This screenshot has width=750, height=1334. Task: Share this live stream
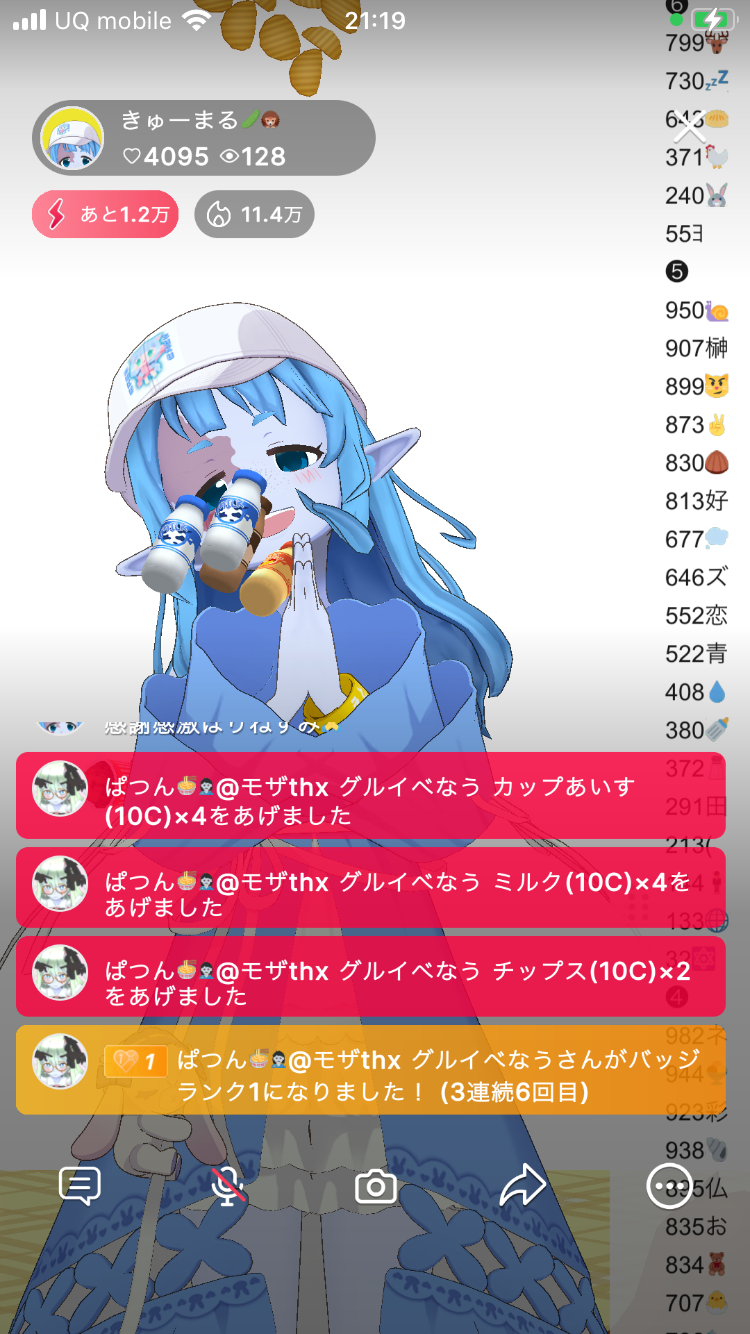pos(523,1187)
